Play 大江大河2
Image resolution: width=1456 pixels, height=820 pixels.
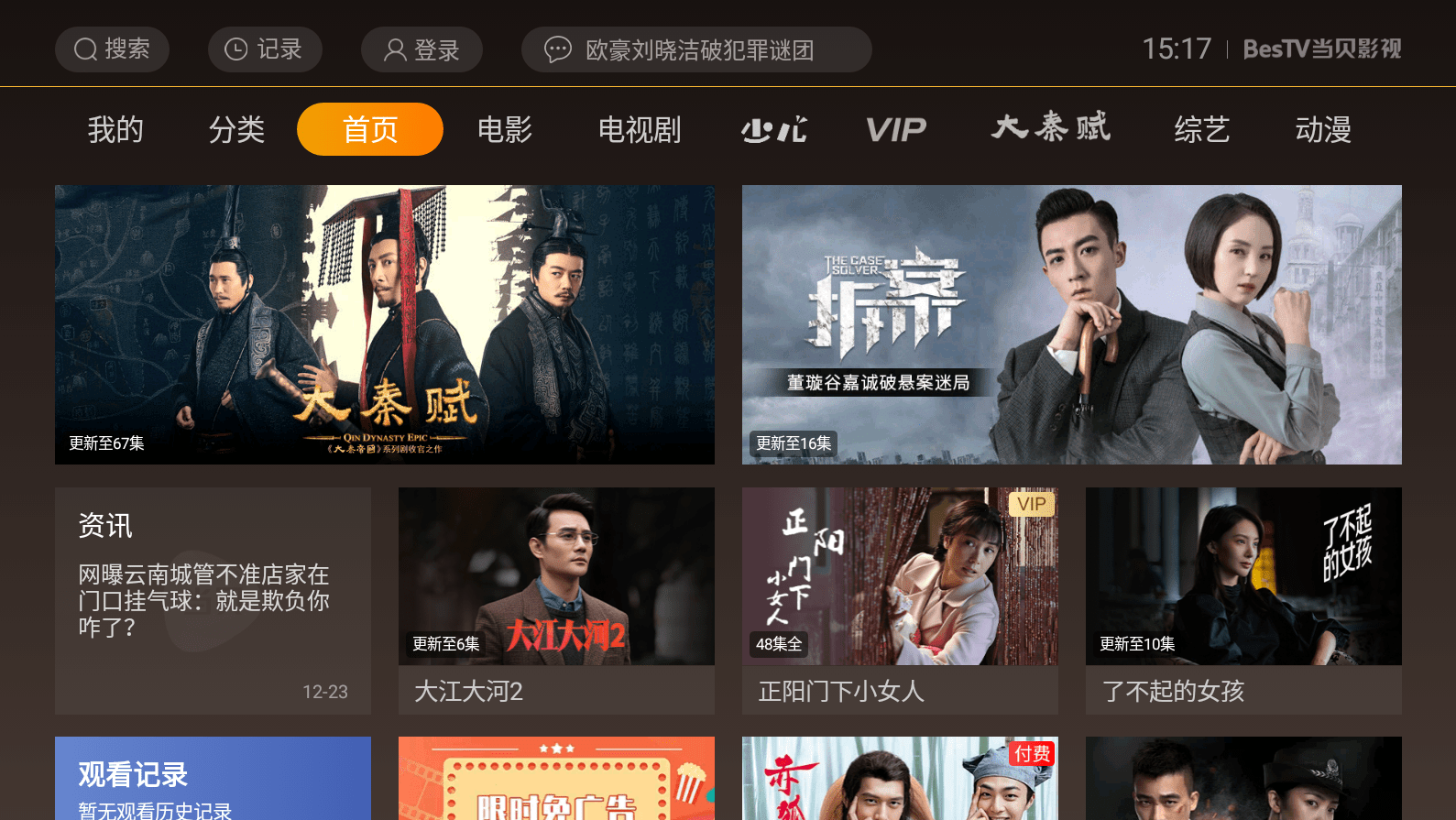click(556, 600)
